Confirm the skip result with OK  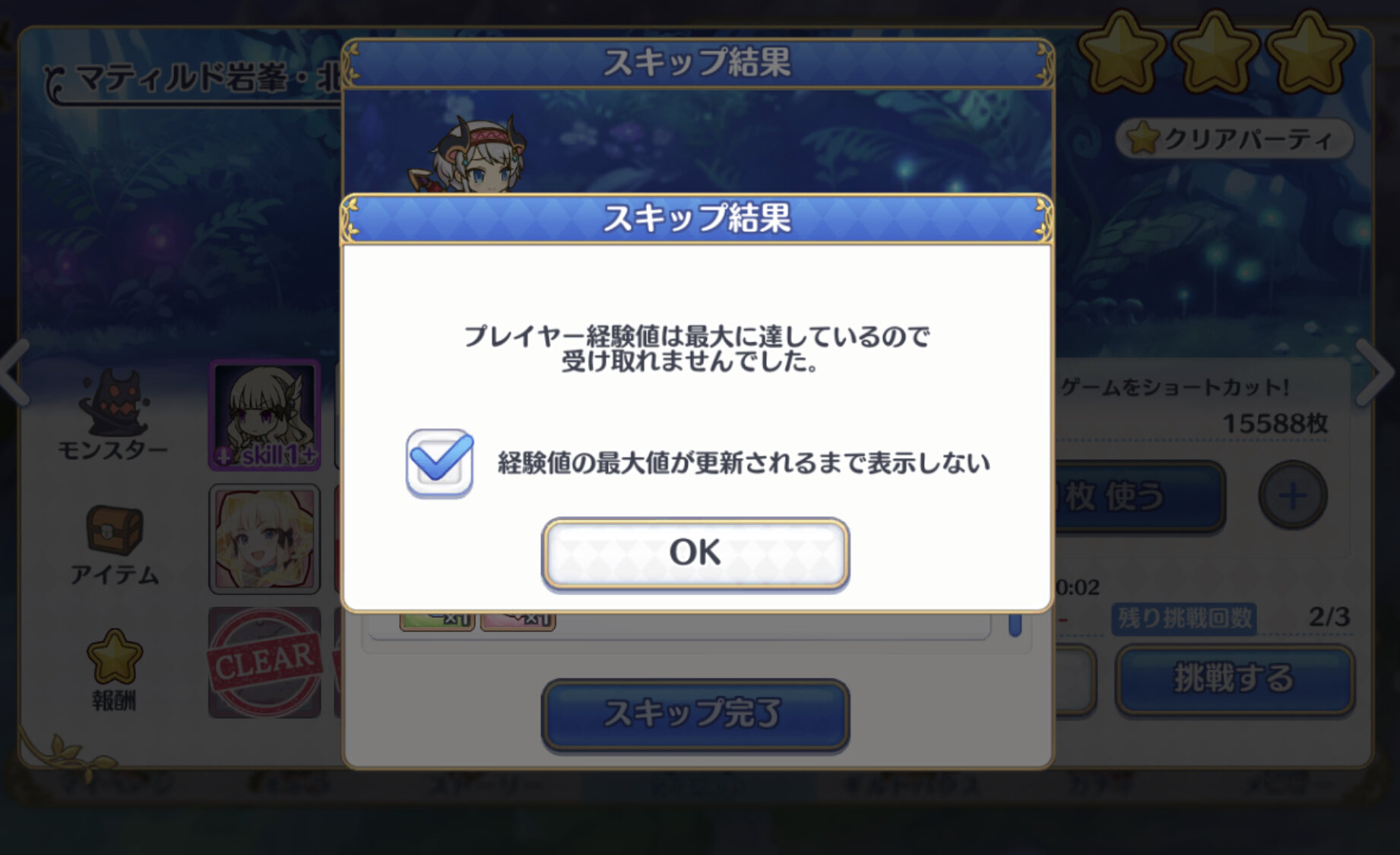[695, 553]
